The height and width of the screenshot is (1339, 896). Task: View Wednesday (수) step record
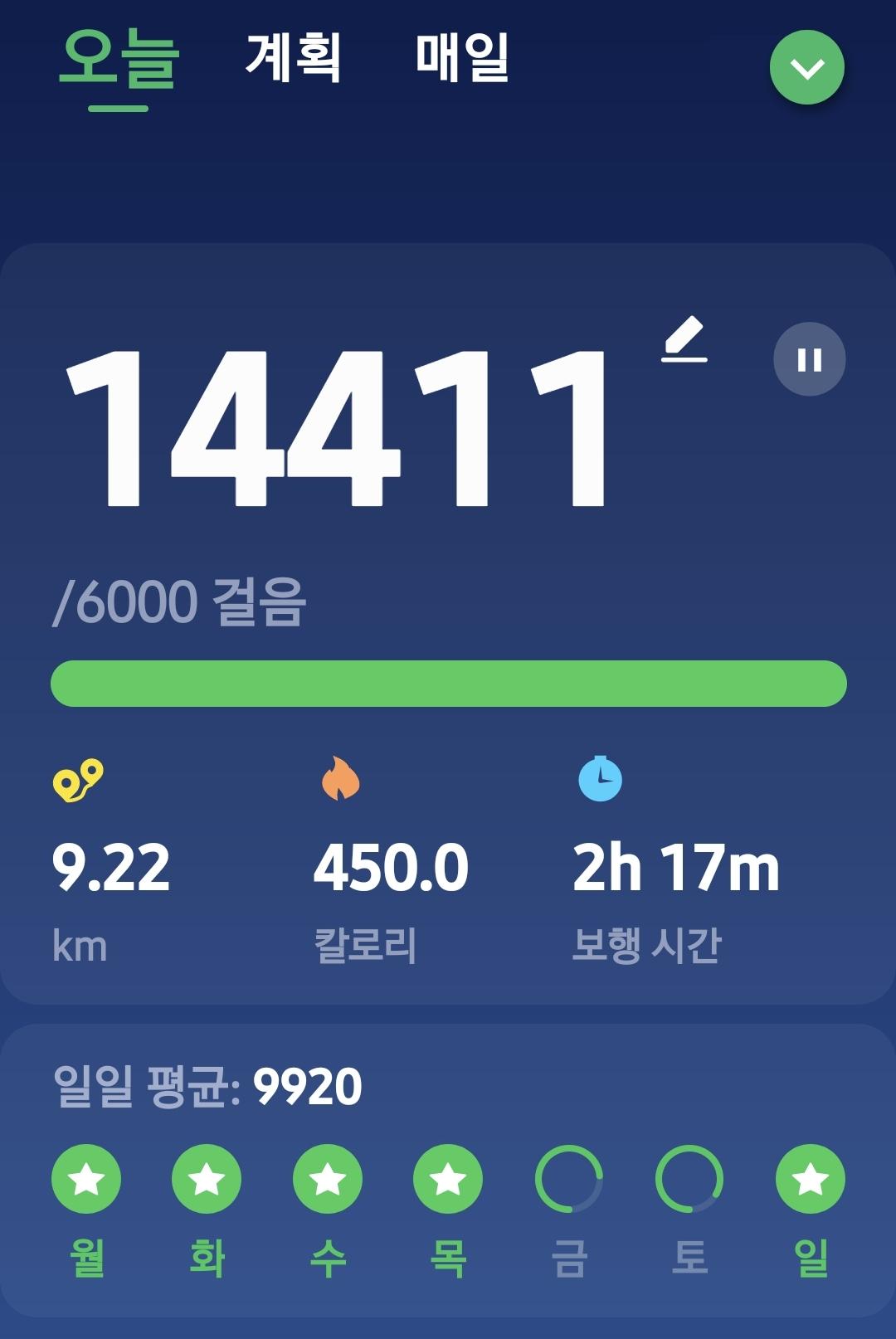328,1179
